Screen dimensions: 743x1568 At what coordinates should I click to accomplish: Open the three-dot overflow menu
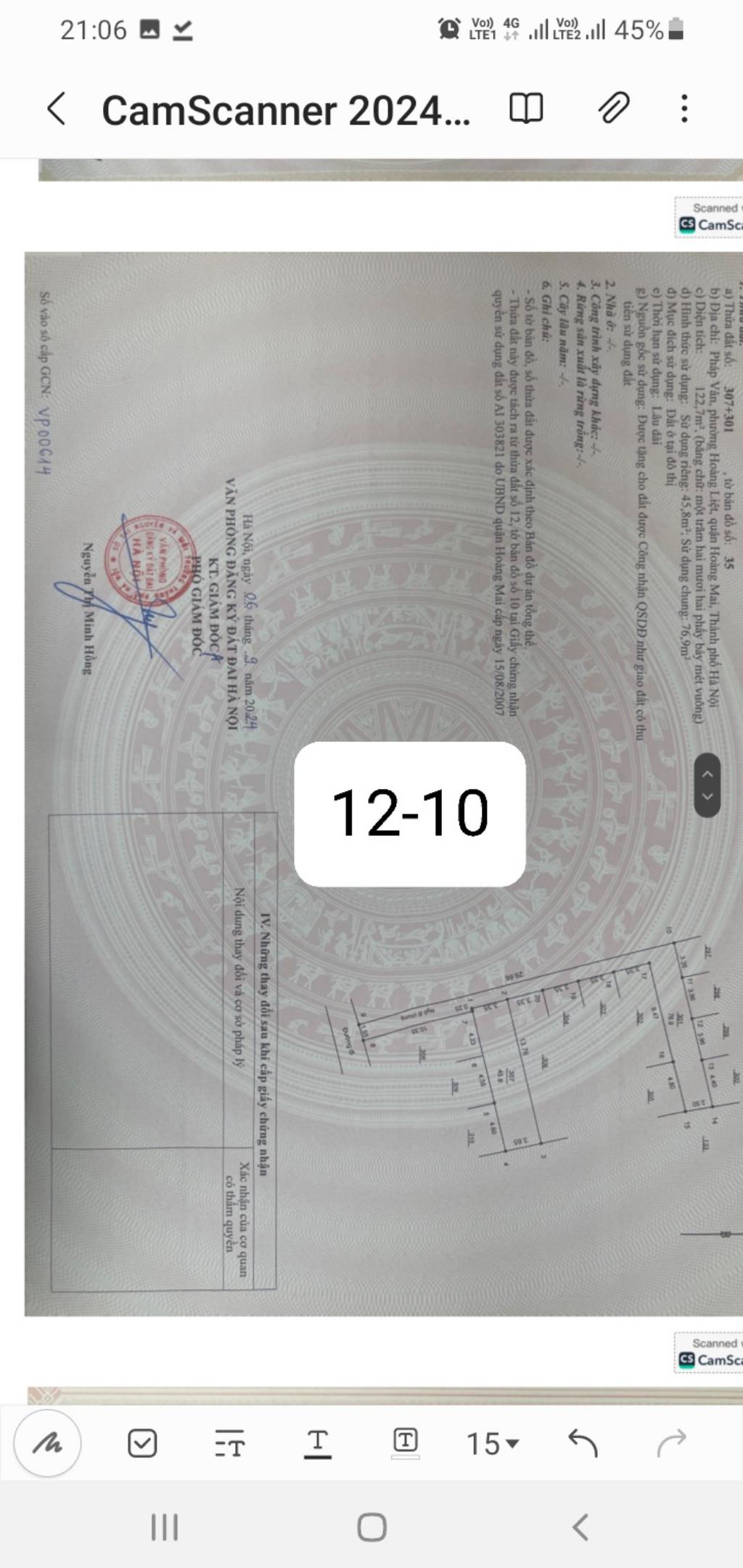tap(684, 109)
